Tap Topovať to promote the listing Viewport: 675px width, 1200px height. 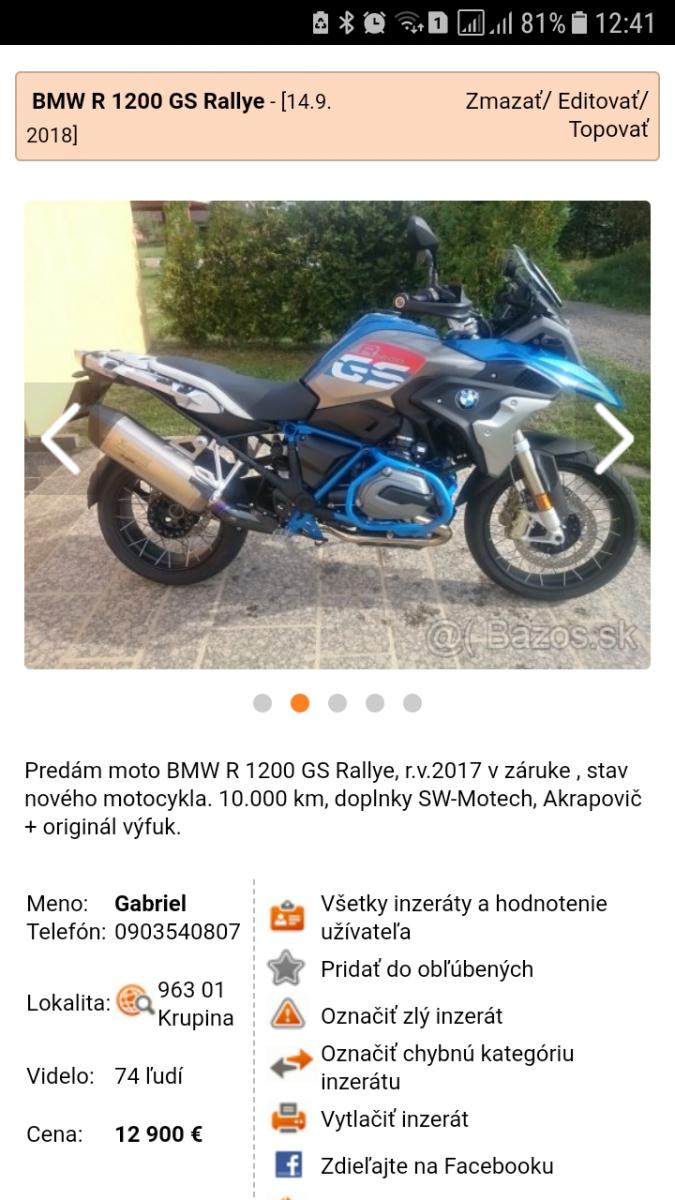pyautogui.click(x=608, y=129)
